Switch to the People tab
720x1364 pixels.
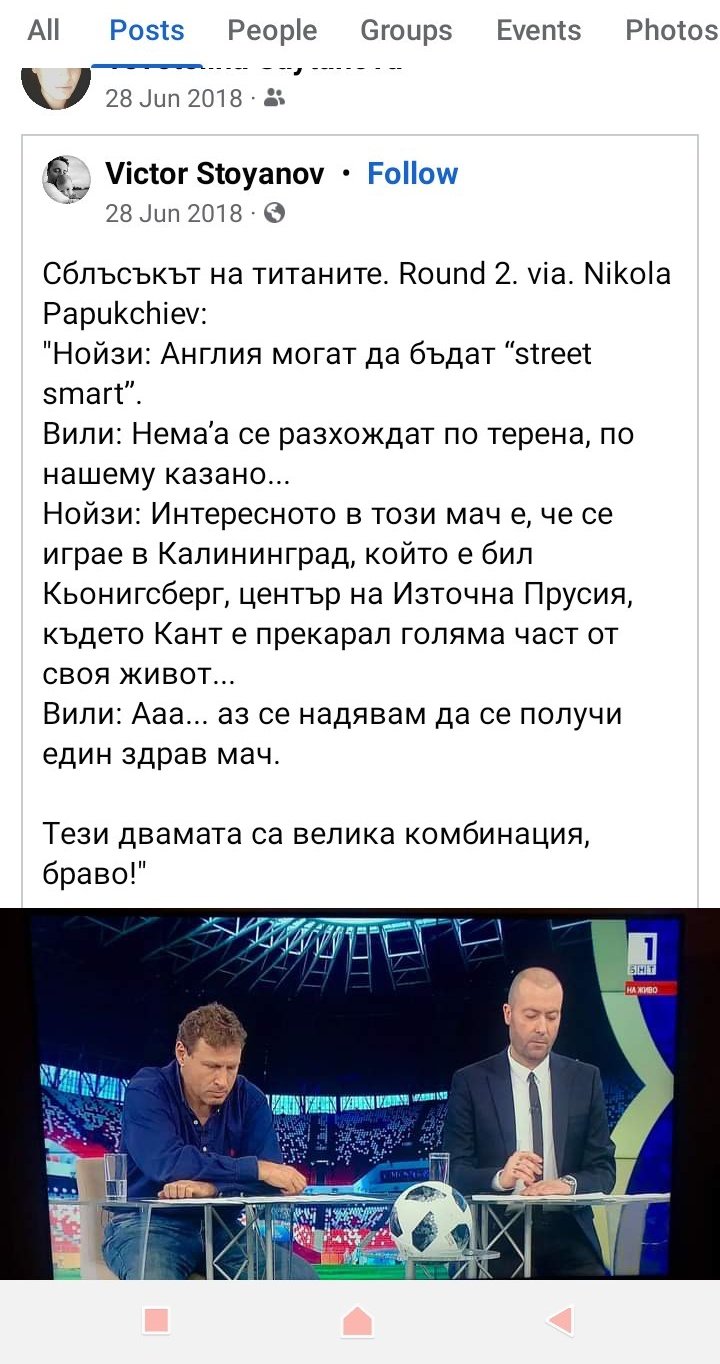[272, 30]
